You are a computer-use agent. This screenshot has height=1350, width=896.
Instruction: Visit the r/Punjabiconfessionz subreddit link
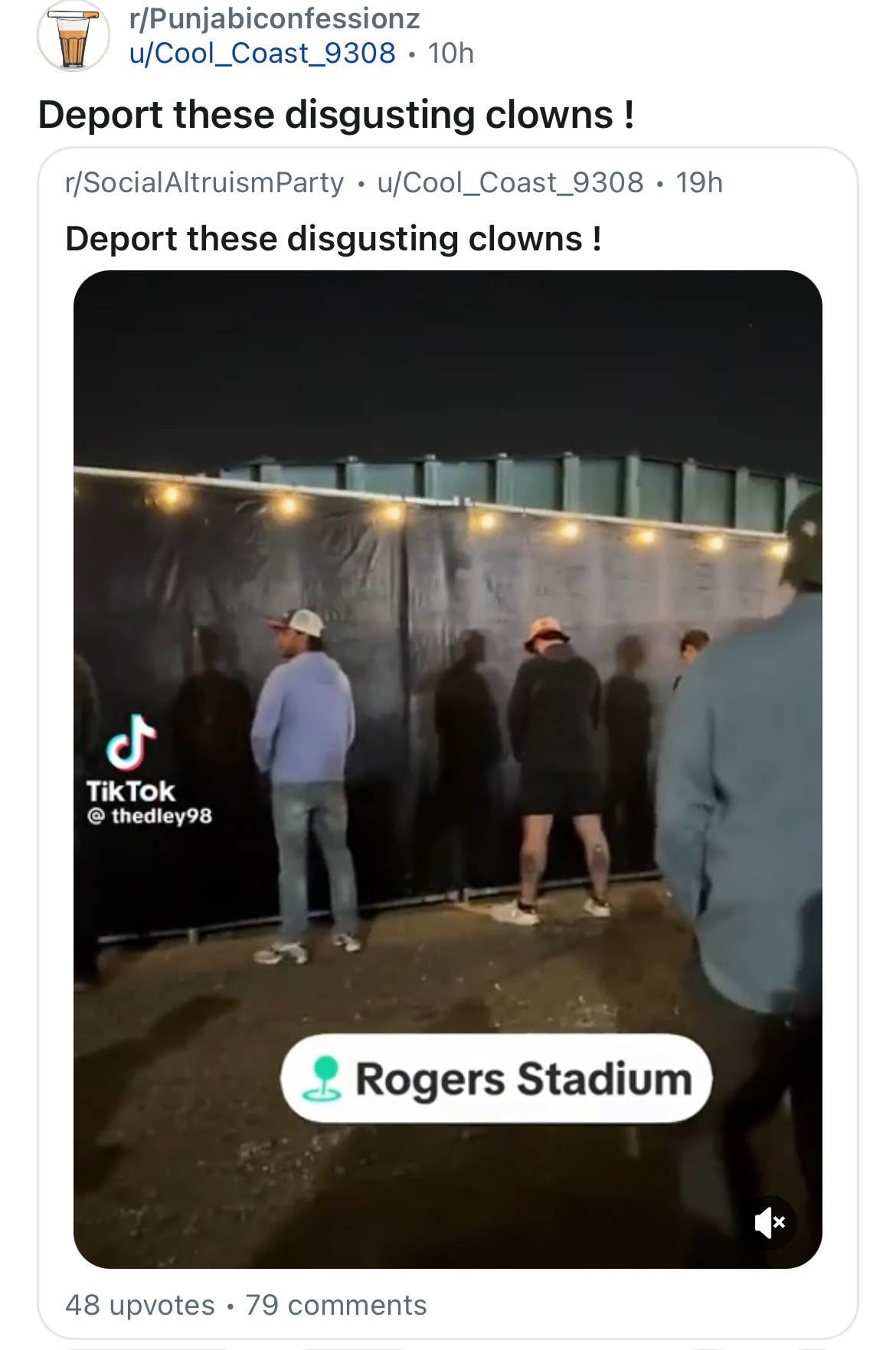pyautogui.click(x=274, y=18)
